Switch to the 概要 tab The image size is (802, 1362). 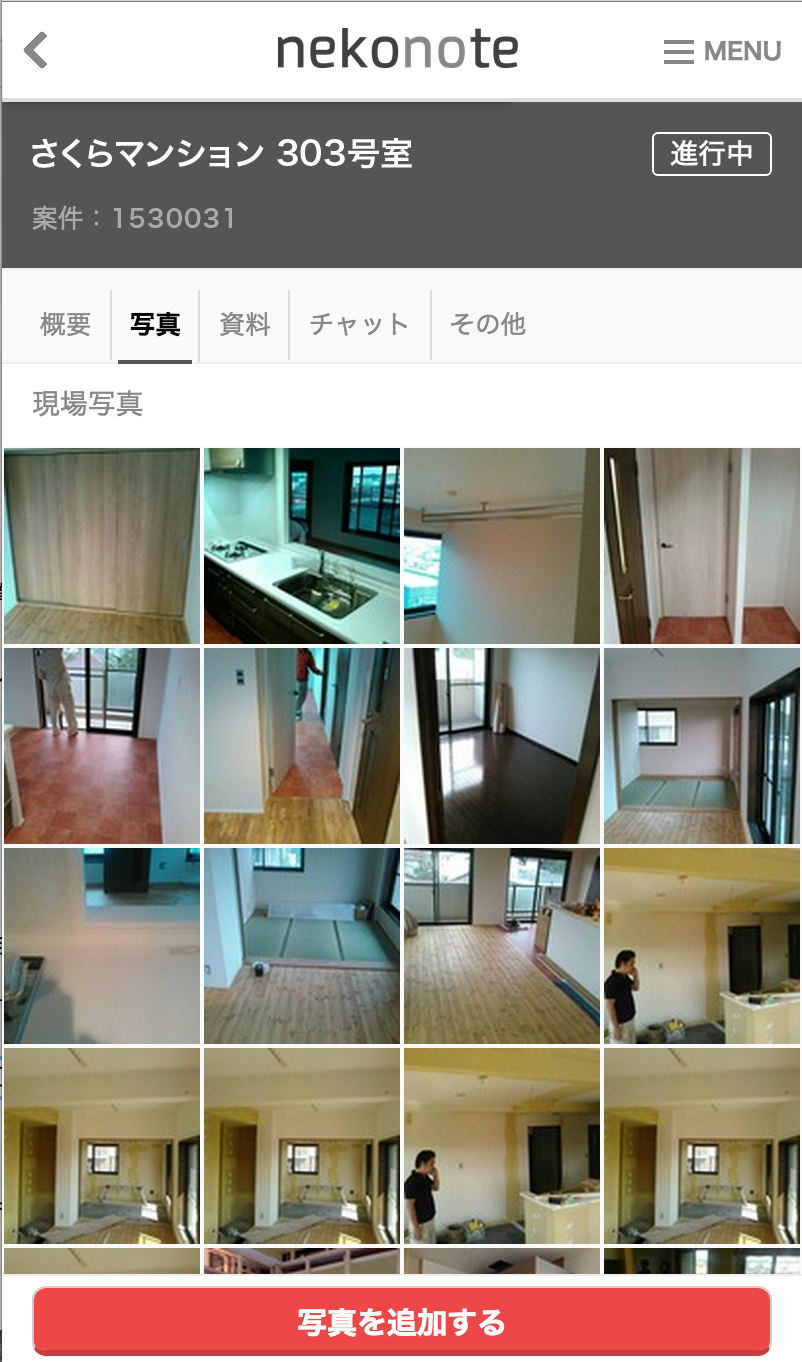[66, 324]
